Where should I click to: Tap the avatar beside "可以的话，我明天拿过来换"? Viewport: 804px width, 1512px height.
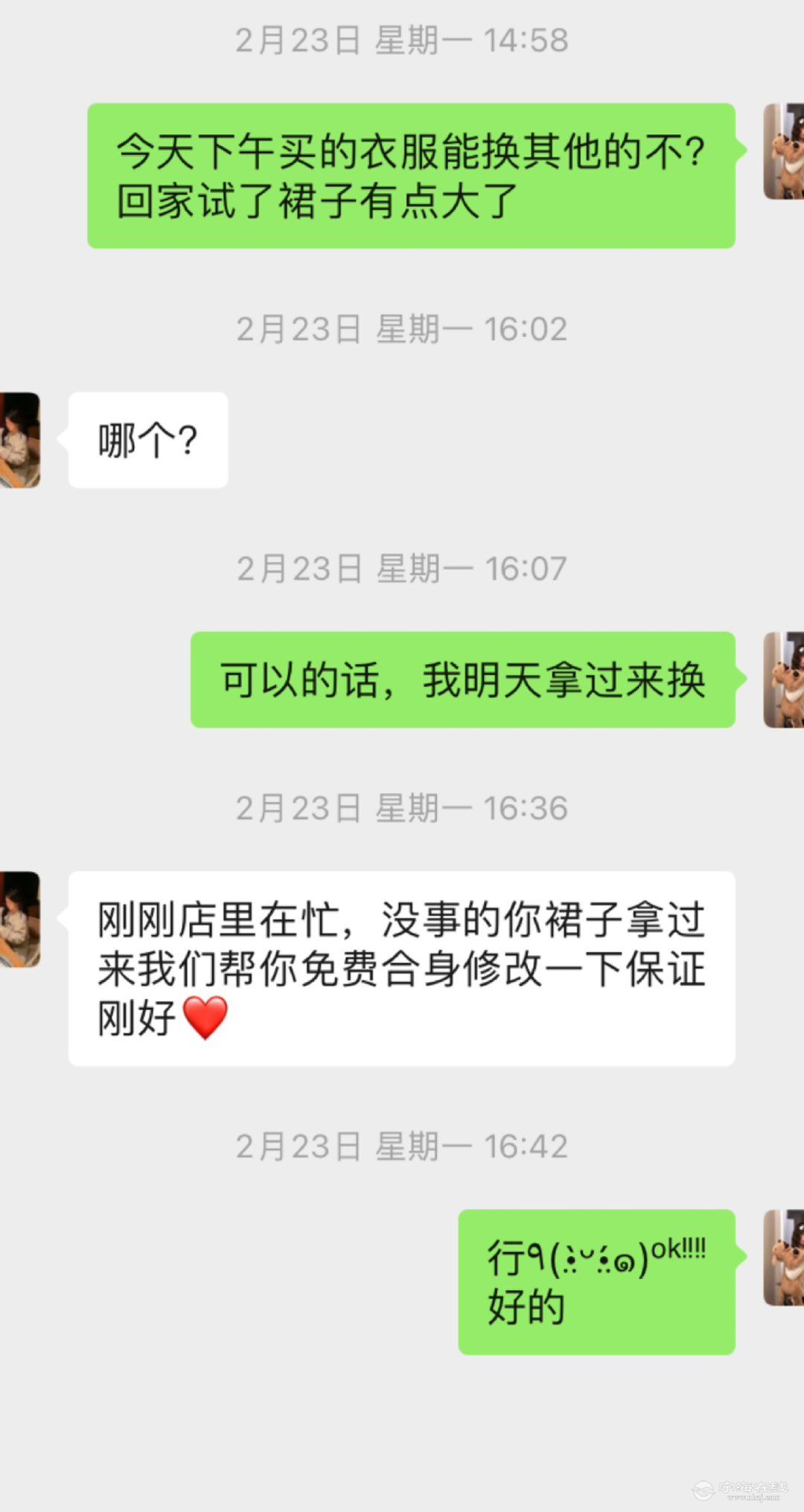(x=784, y=680)
